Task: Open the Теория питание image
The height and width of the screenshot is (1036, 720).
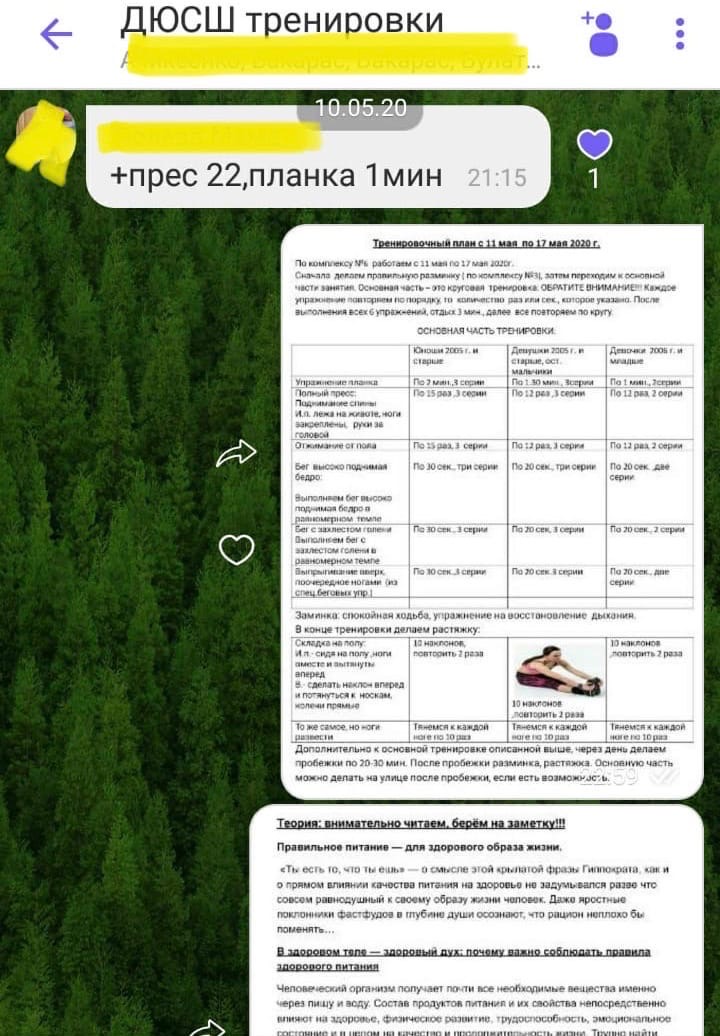Action: click(x=476, y=920)
